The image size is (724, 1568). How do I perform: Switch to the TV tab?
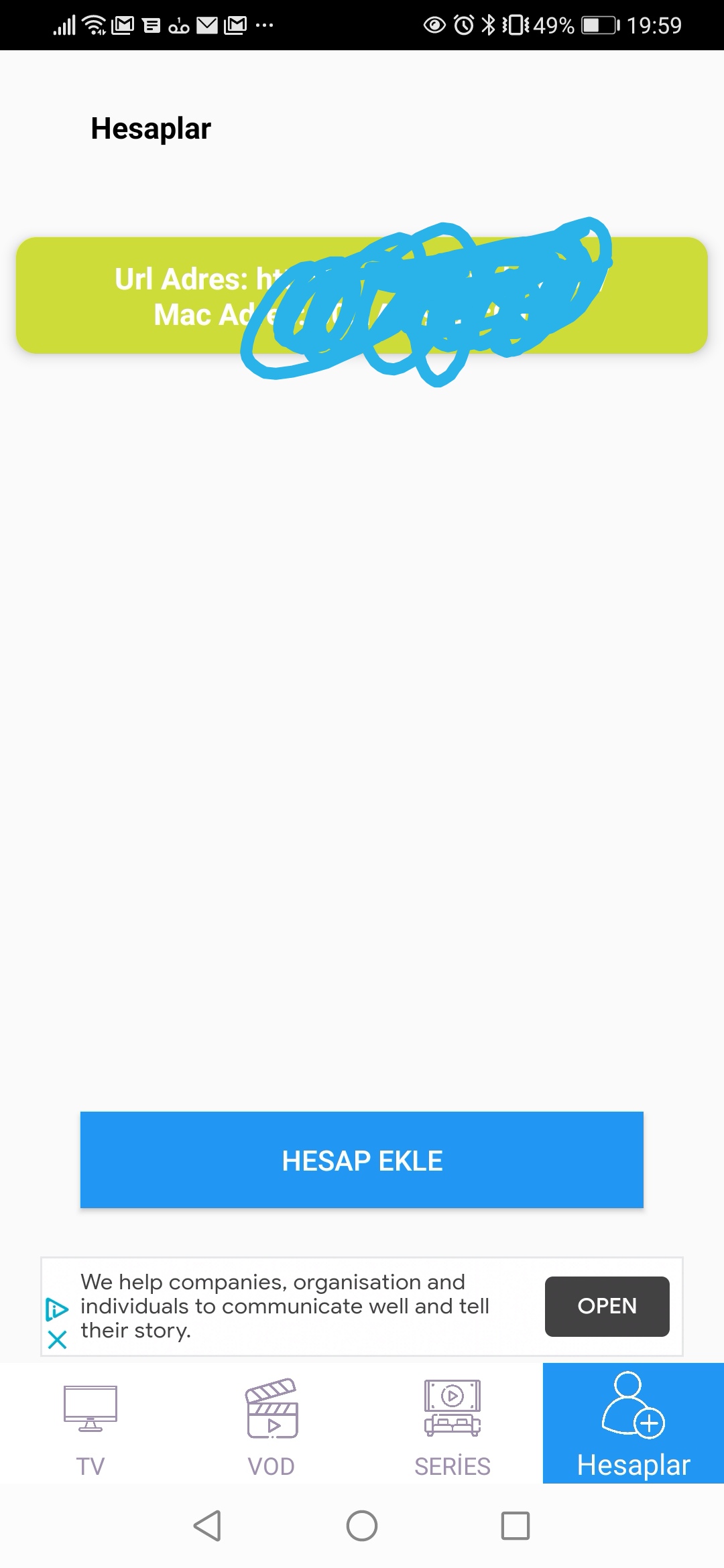90,1423
